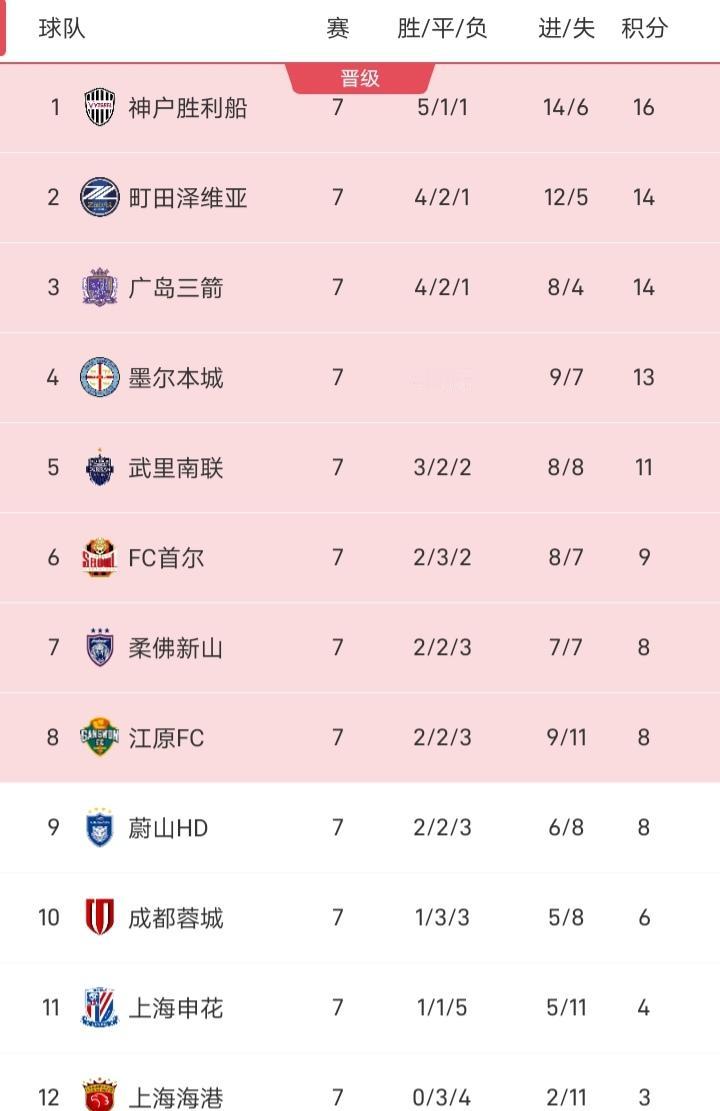Sort by the 积分 column header

[x=643, y=30]
